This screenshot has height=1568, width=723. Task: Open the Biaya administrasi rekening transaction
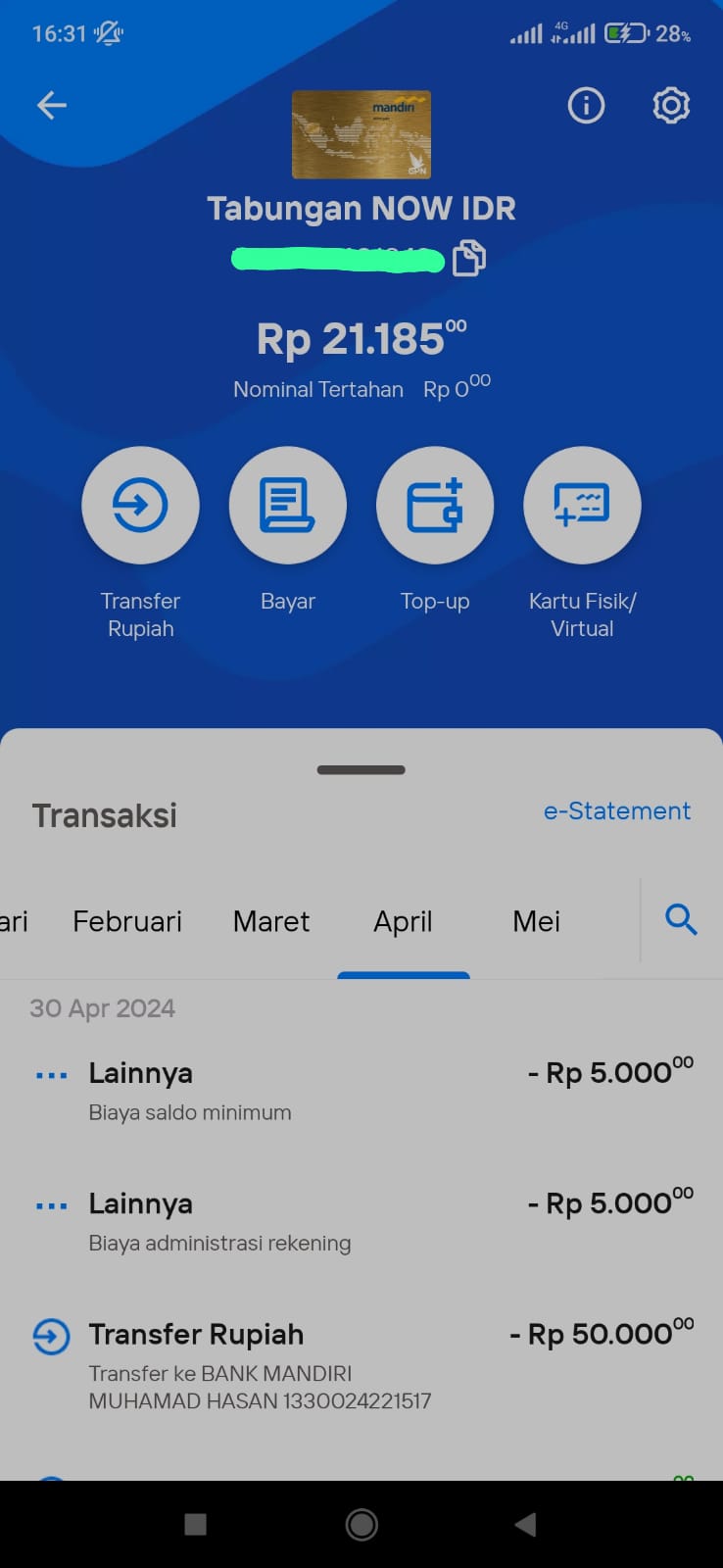coord(361,1221)
